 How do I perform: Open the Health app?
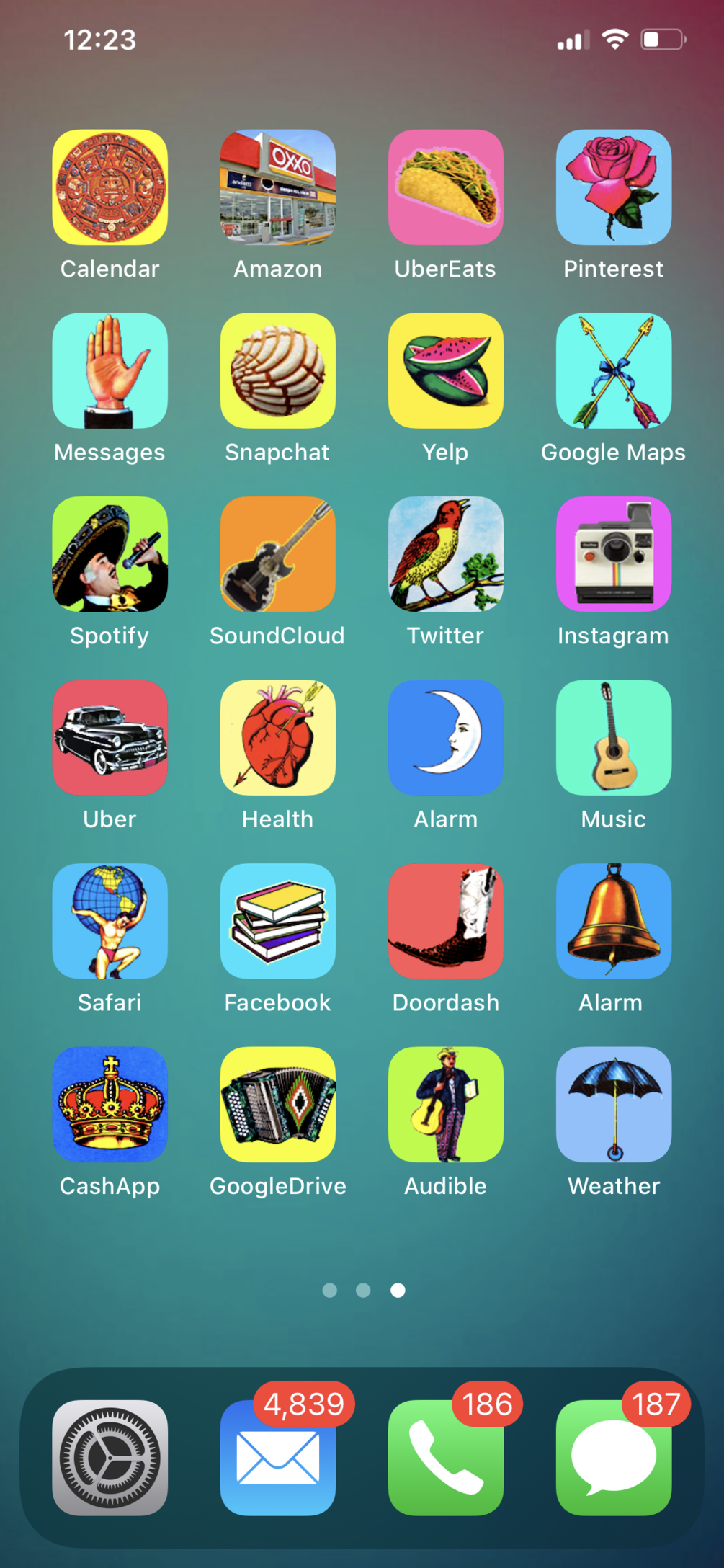[277, 737]
